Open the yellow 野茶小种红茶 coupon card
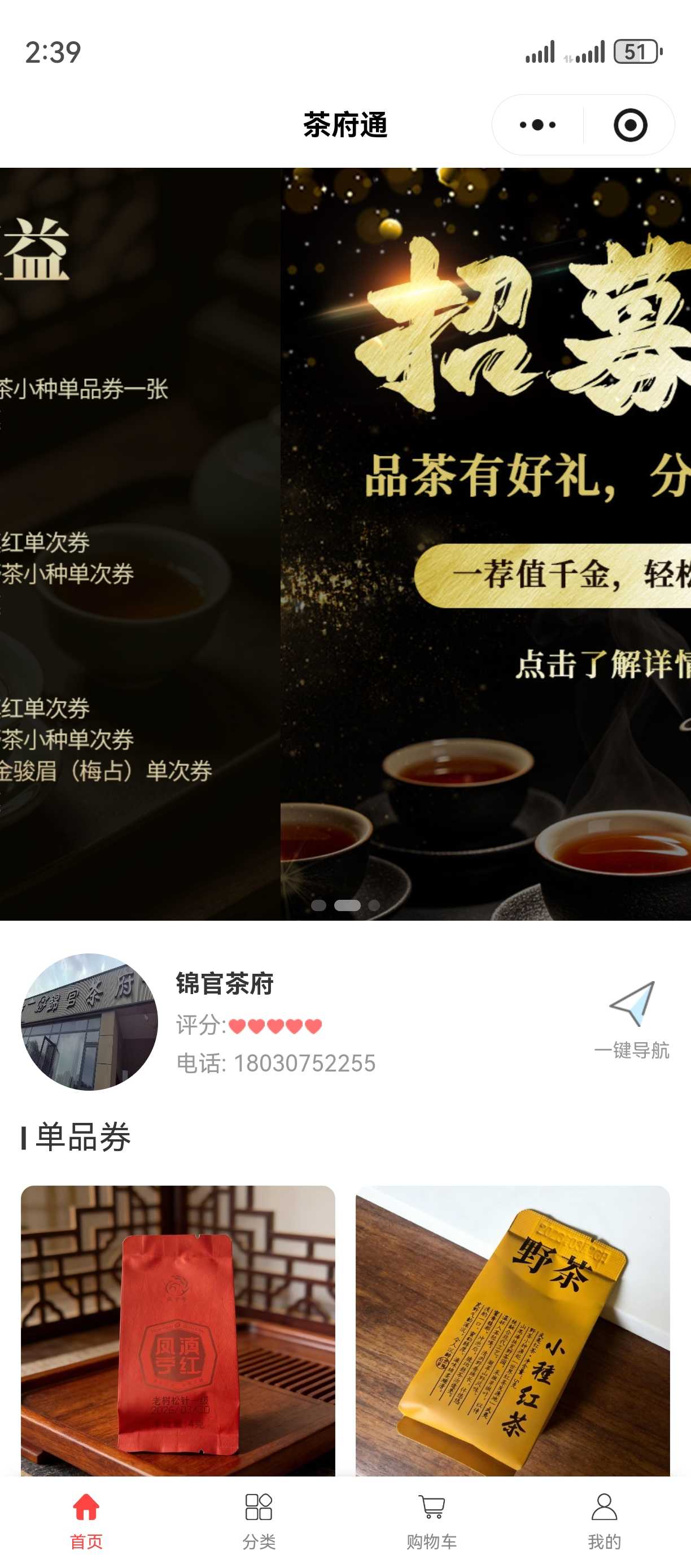The height and width of the screenshot is (1568, 691). 512,1330
